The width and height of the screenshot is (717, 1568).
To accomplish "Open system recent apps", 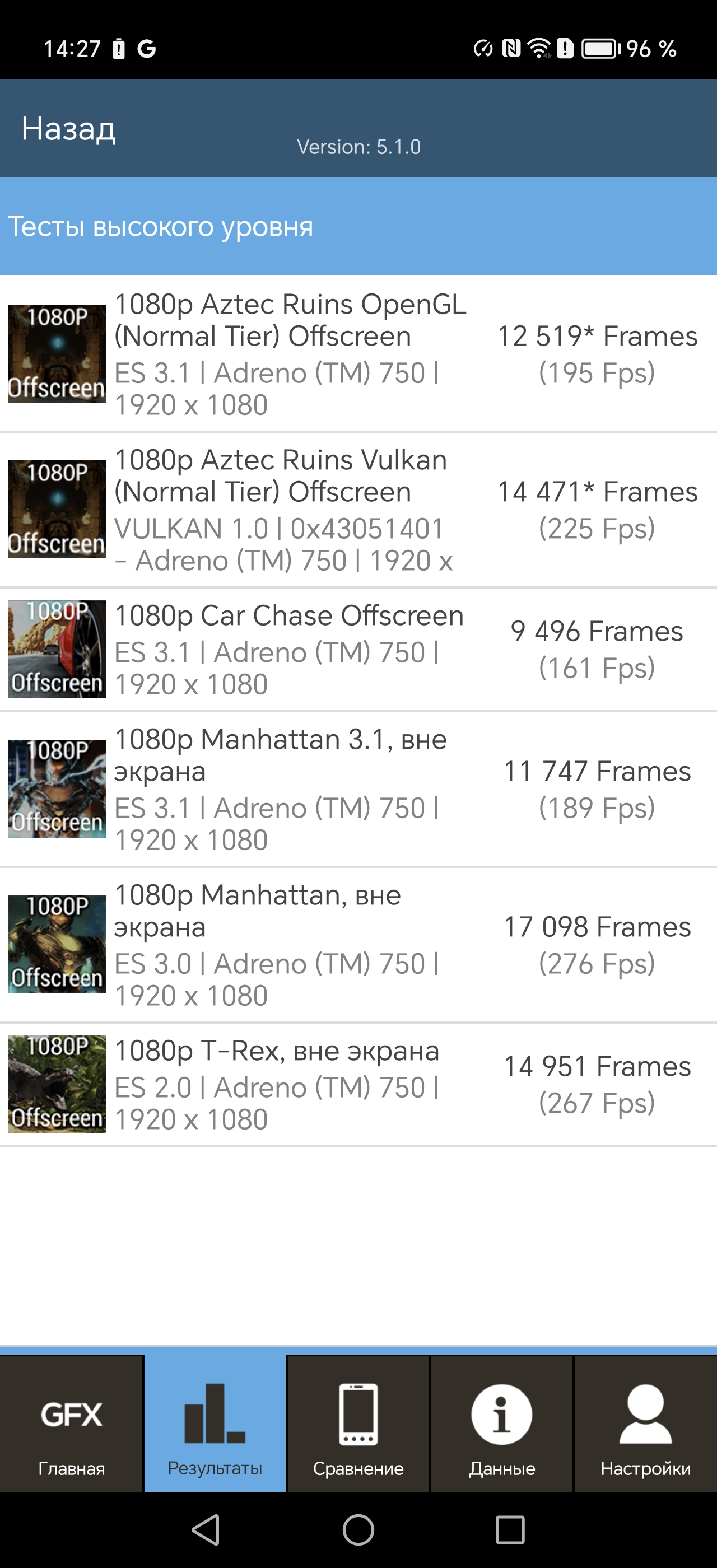I will (x=509, y=1530).
